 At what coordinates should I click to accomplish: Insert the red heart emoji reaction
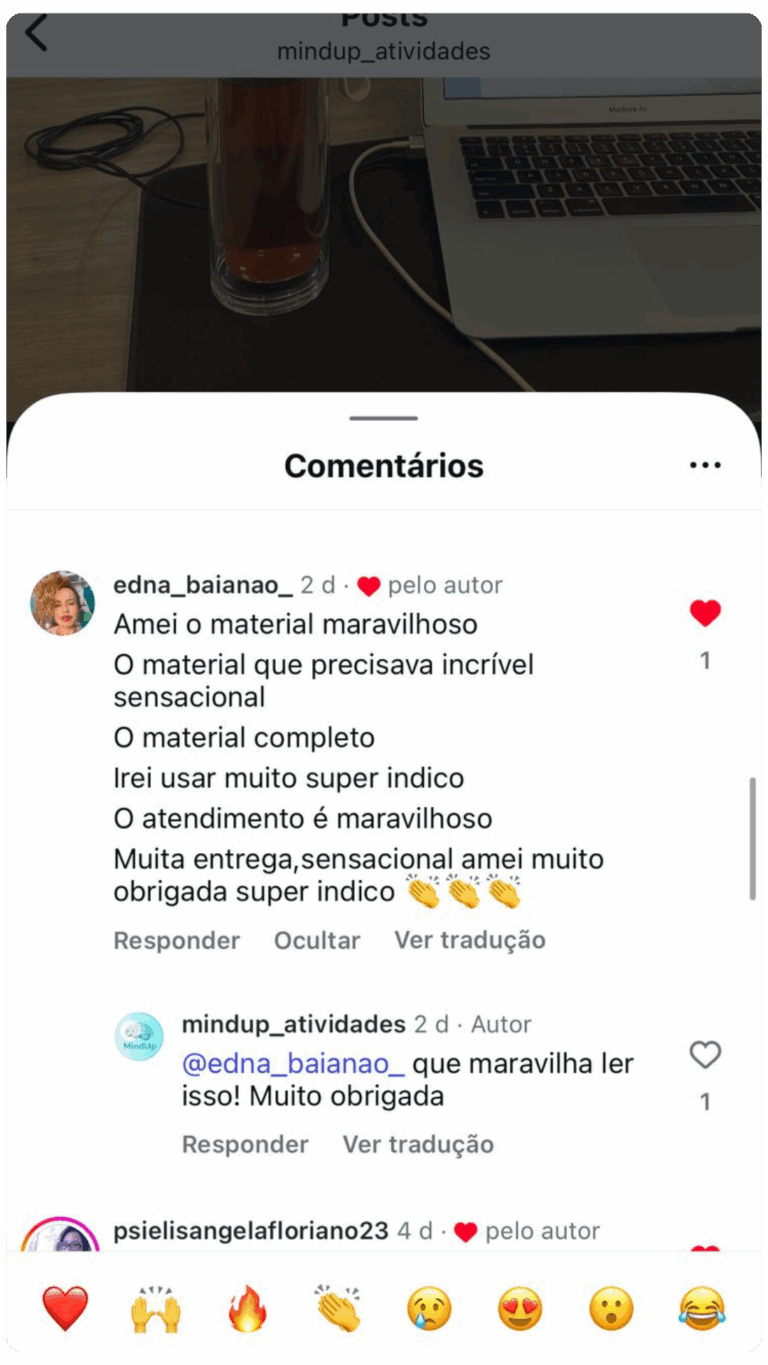point(65,1308)
